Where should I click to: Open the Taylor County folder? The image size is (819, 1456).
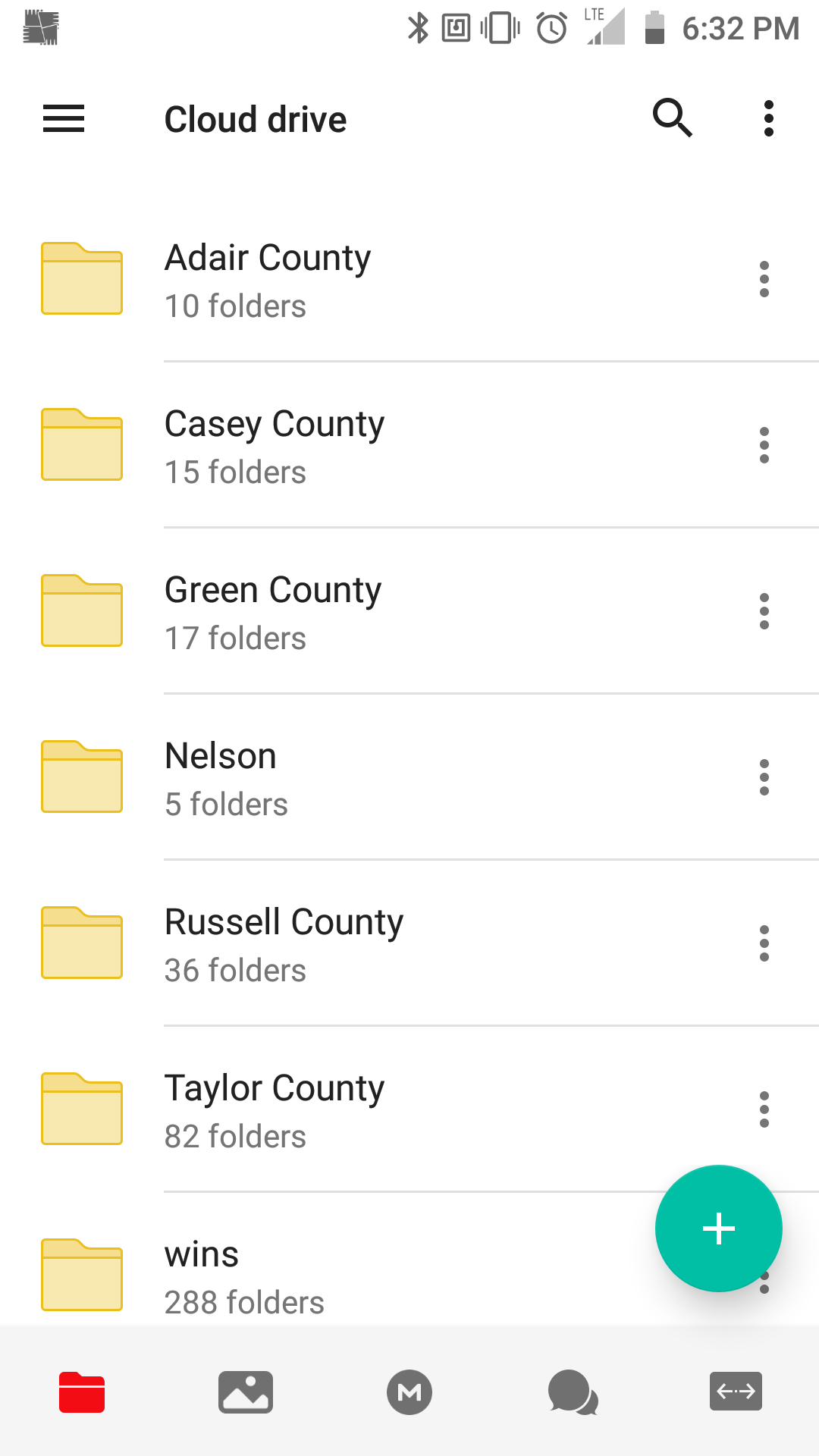pyautogui.click(x=409, y=1109)
